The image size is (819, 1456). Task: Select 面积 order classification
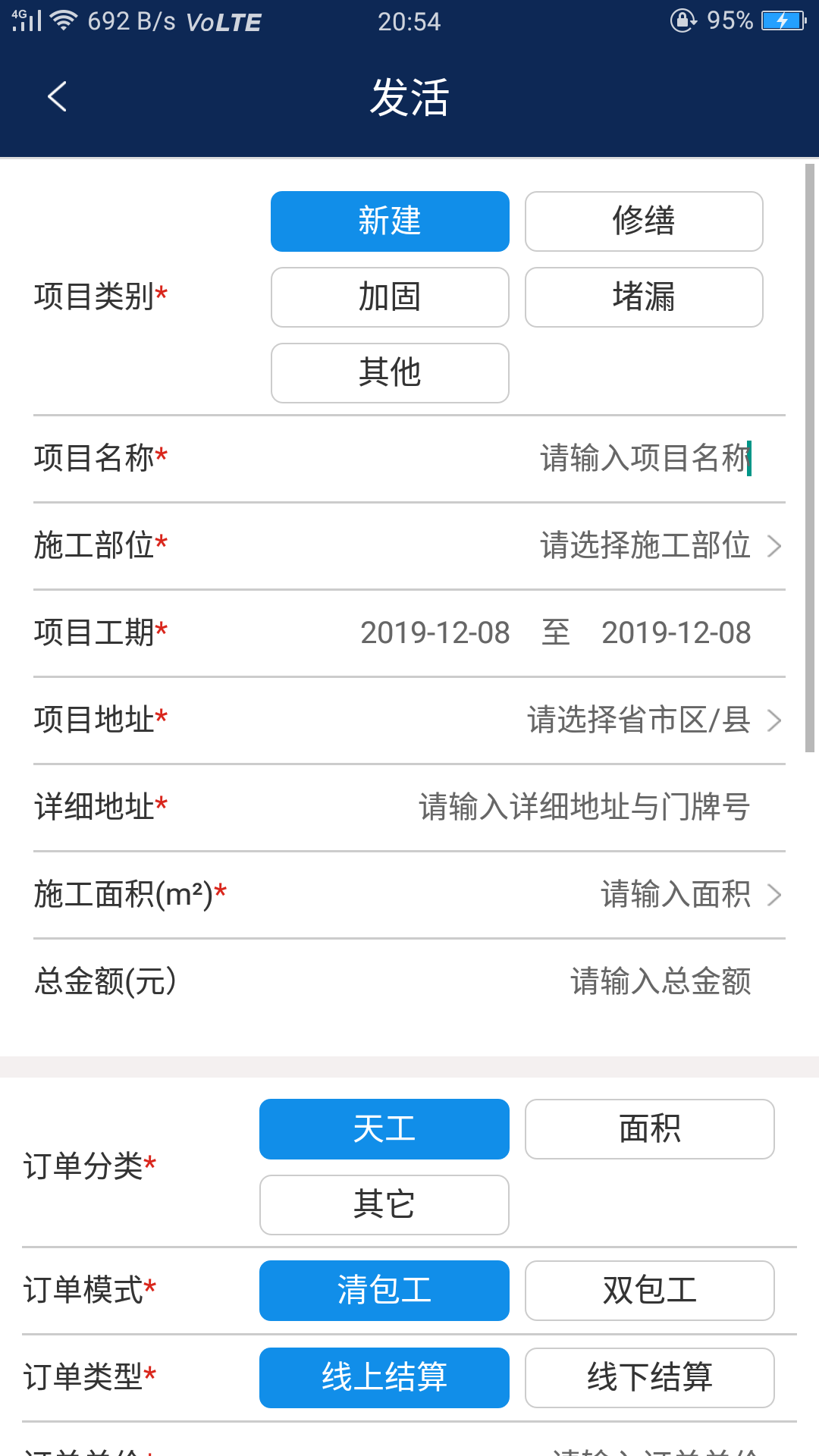(649, 1129)
